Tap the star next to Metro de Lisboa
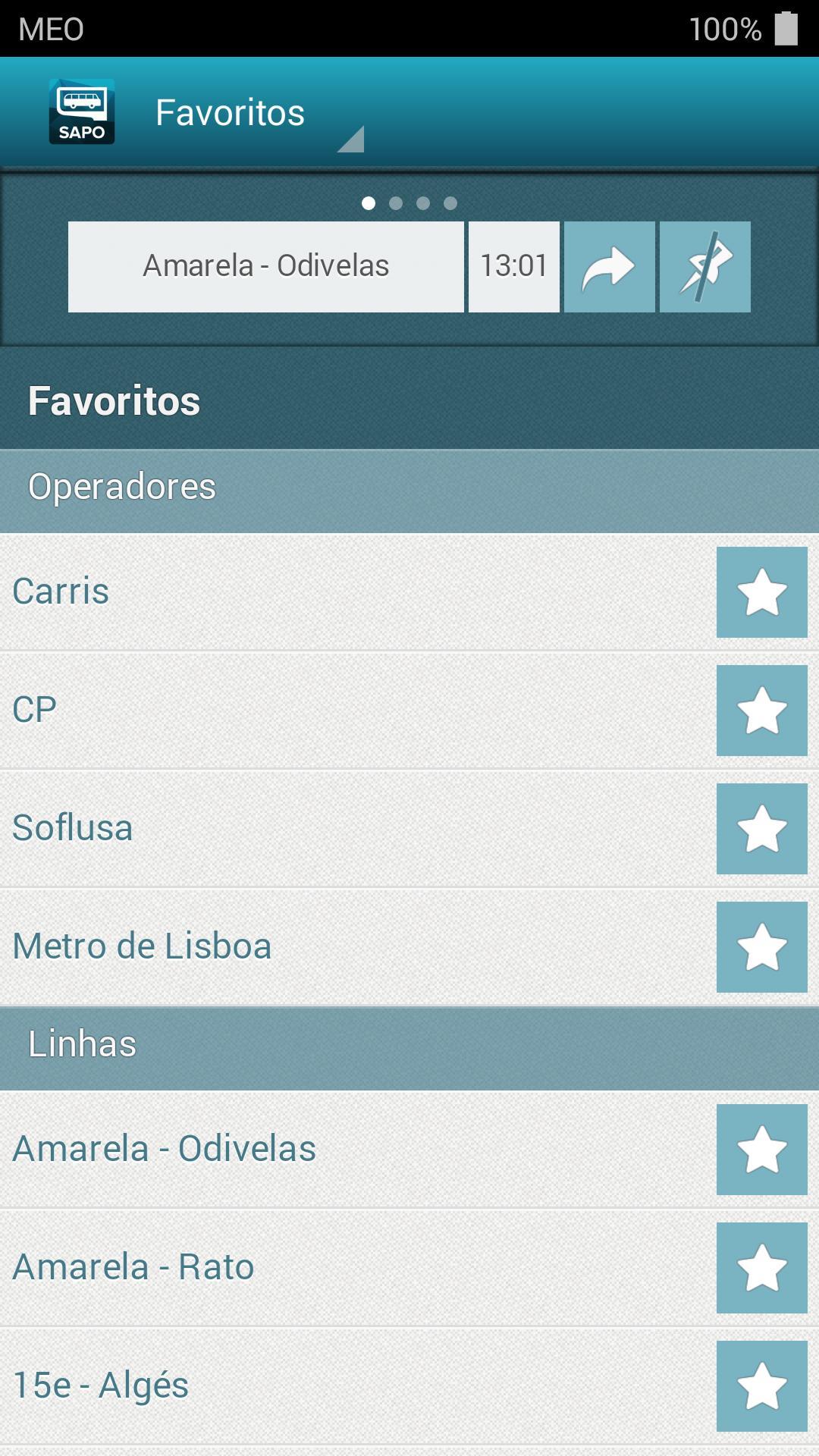The height and width of the screenshot is (1456, 819). point(761,946)
